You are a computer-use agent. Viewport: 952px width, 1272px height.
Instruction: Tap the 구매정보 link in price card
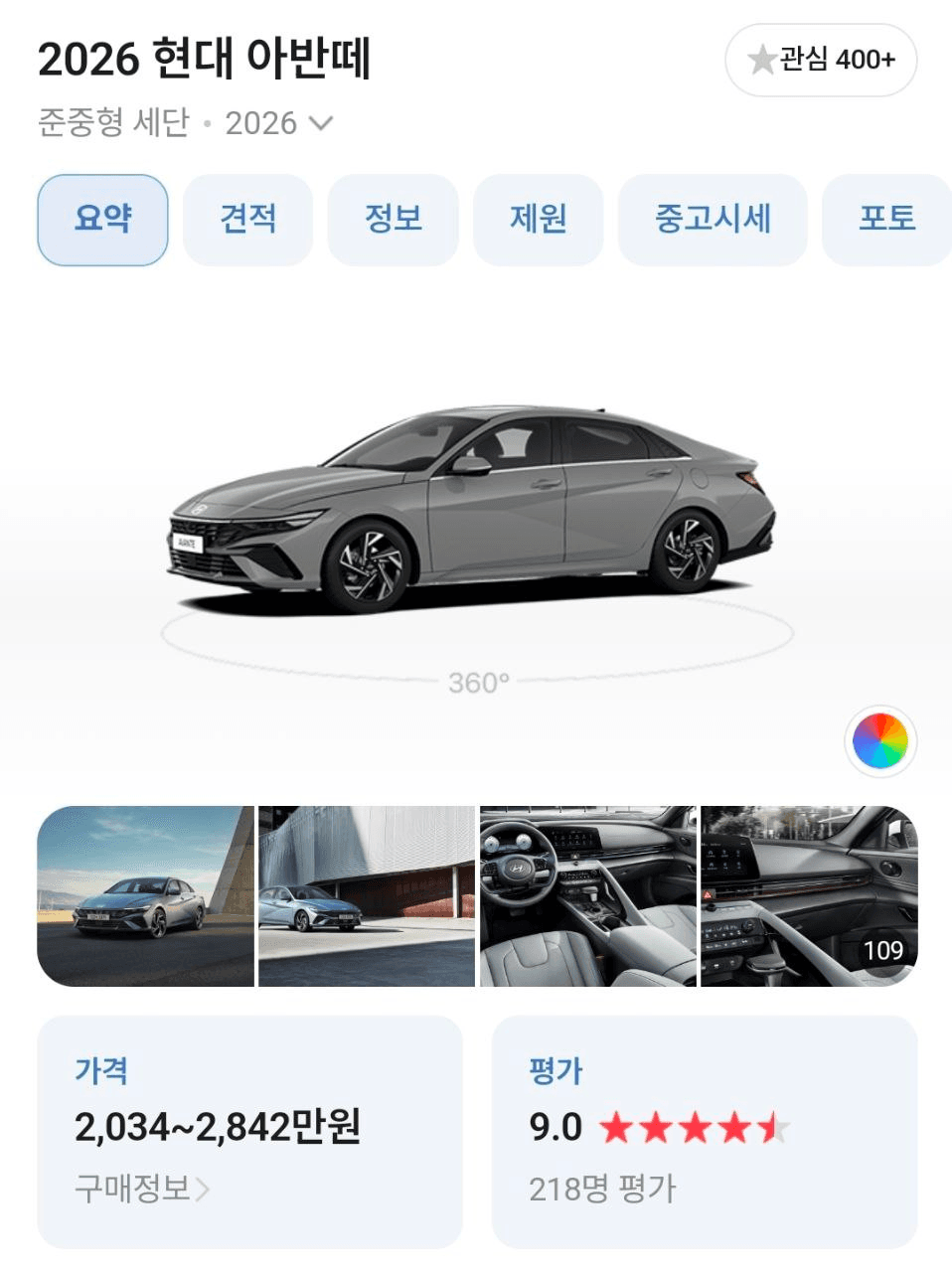coord(142,1188)
